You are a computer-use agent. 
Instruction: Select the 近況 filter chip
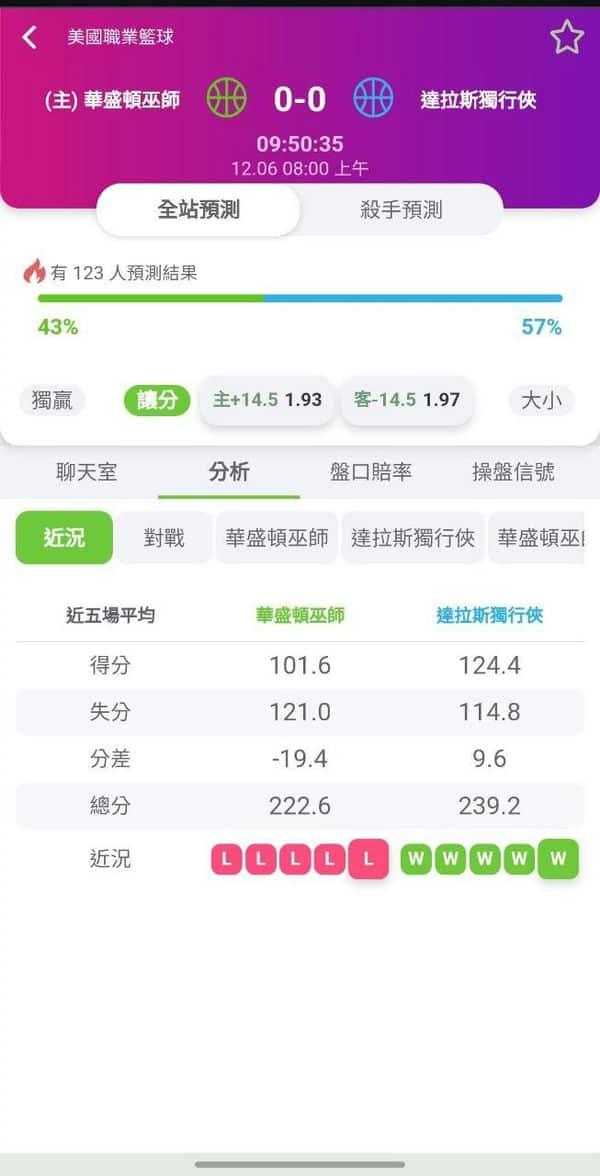click(64, 538)
